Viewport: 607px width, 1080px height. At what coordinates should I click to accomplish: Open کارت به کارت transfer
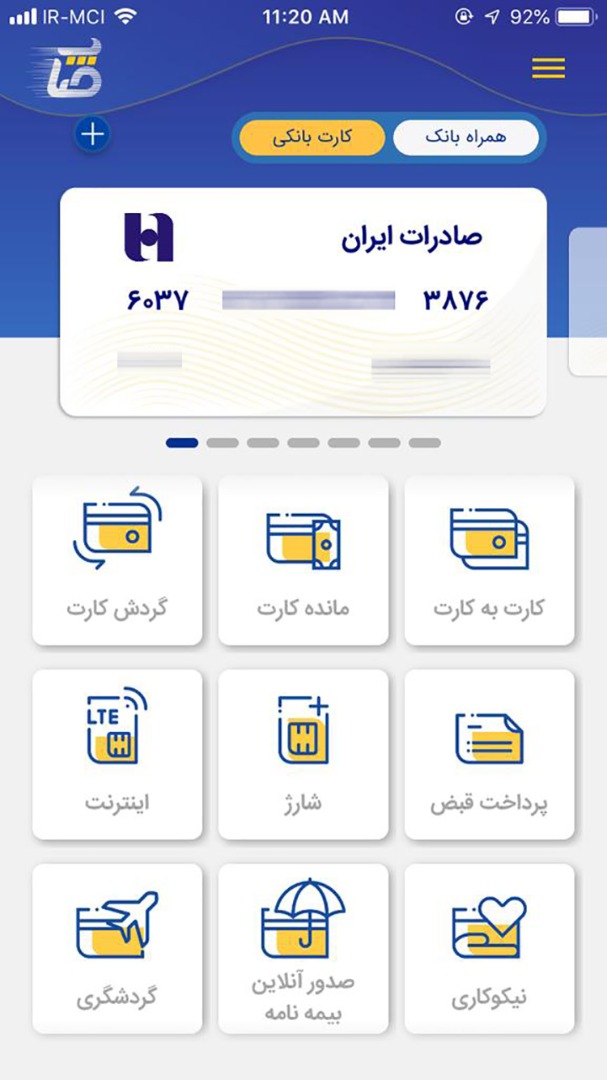(x=489, y=560)
